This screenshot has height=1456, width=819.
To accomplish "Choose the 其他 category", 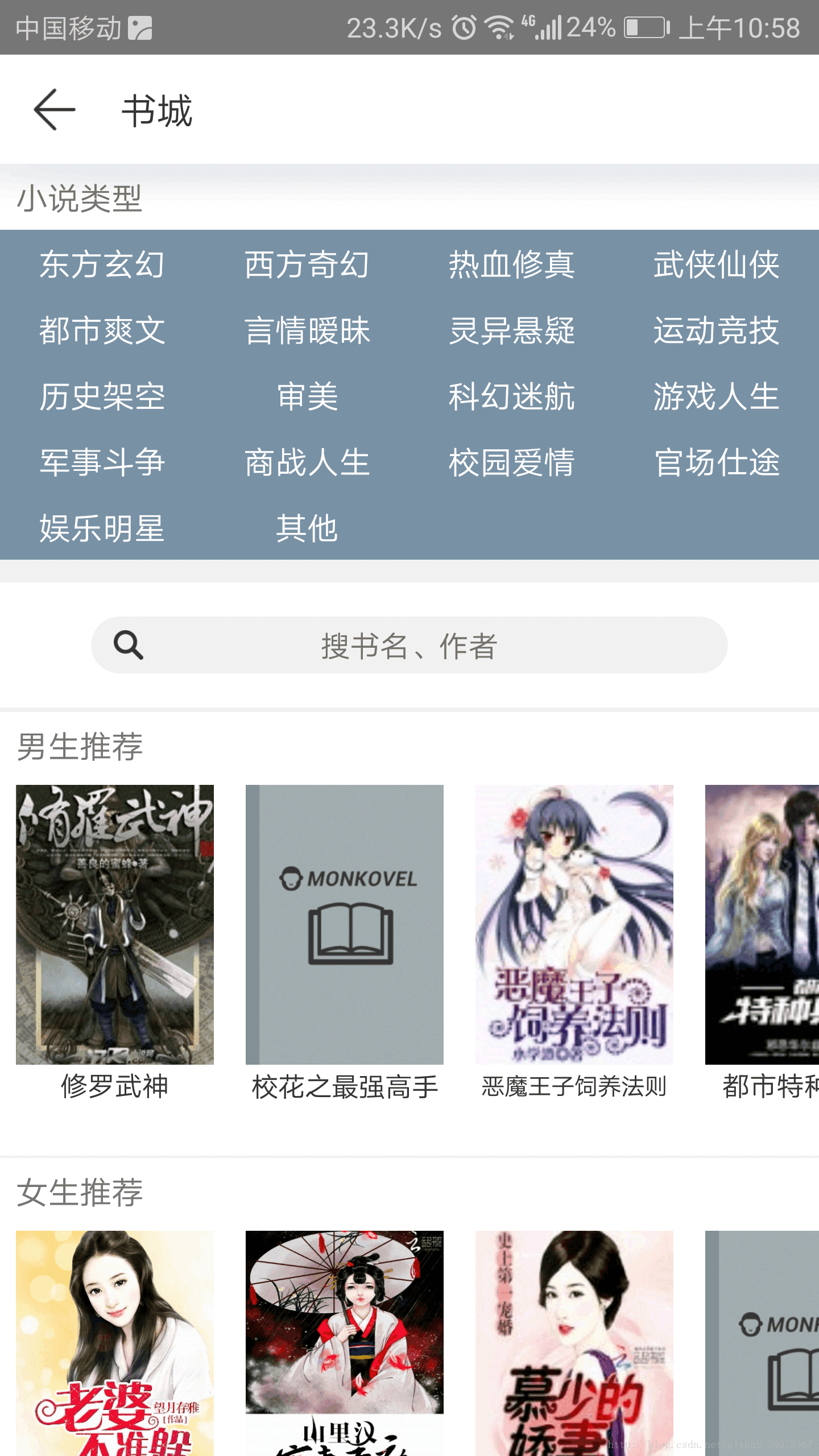I will click(x=307, y=528).
